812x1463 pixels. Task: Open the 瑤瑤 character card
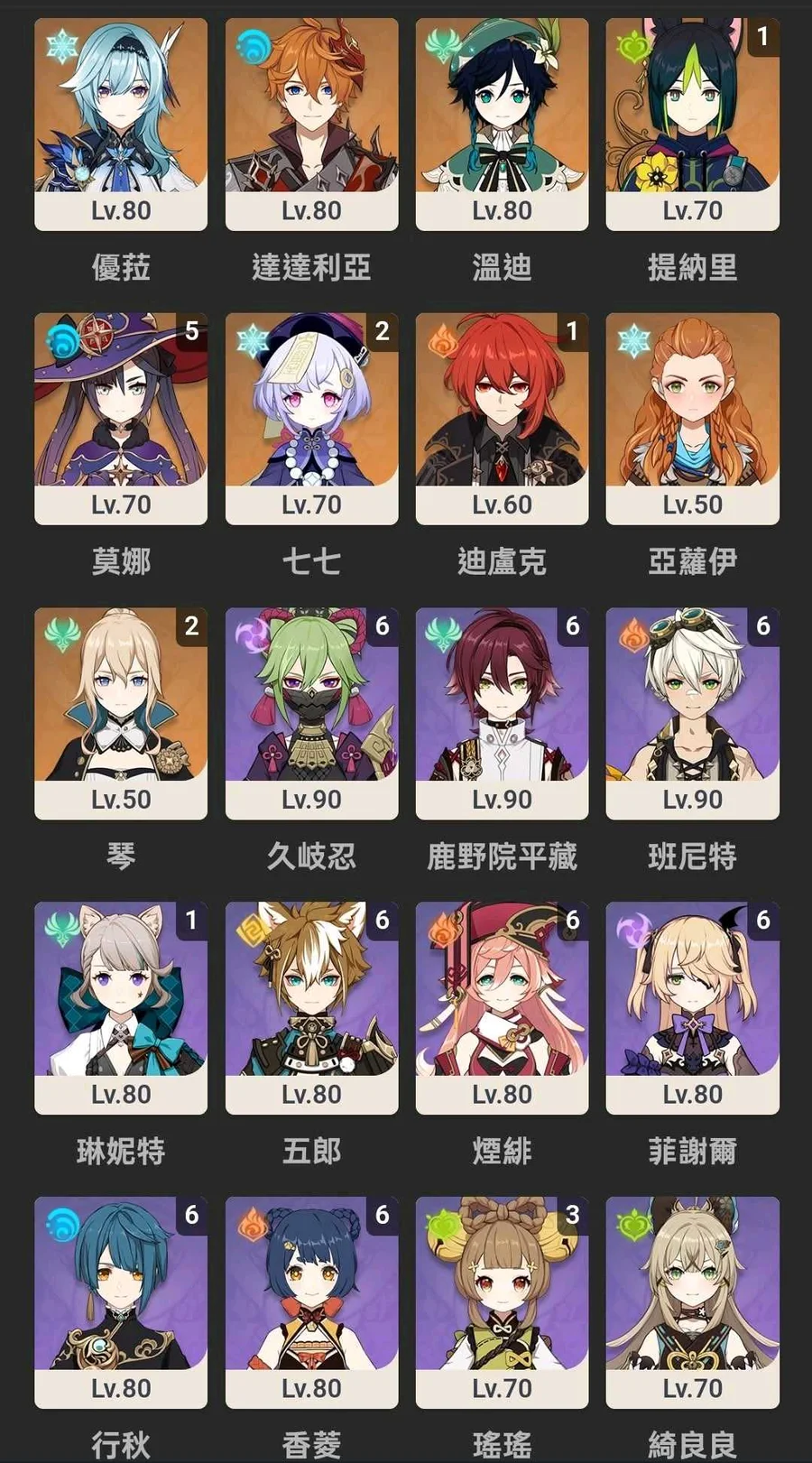[x=502, y=1301]
